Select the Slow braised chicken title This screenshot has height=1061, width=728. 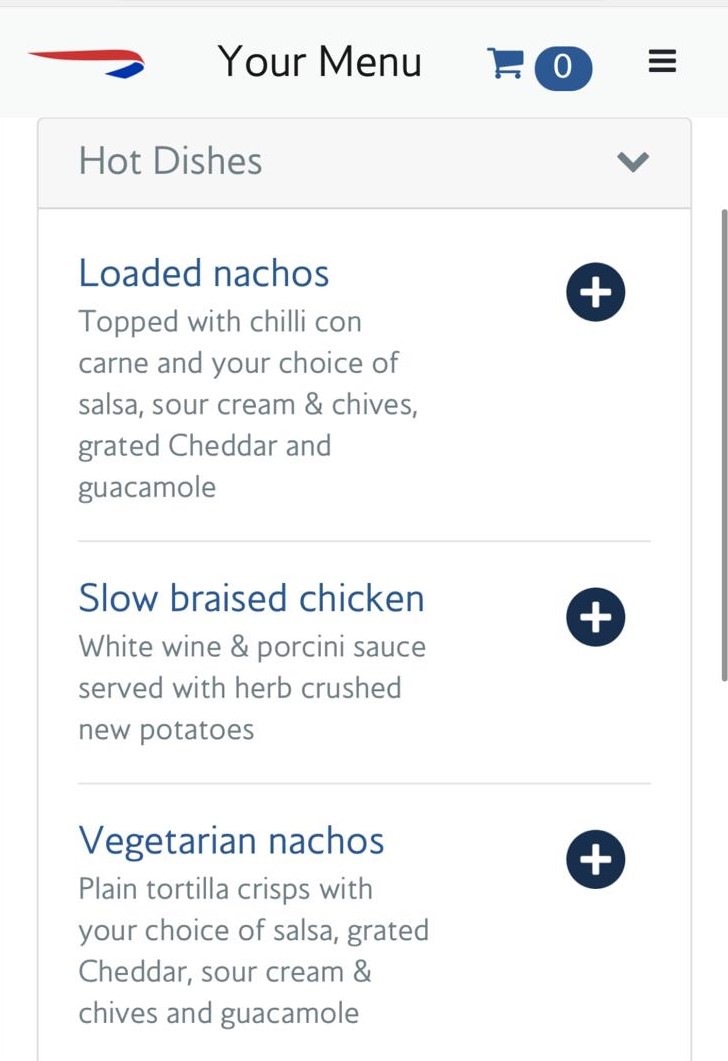251,598
